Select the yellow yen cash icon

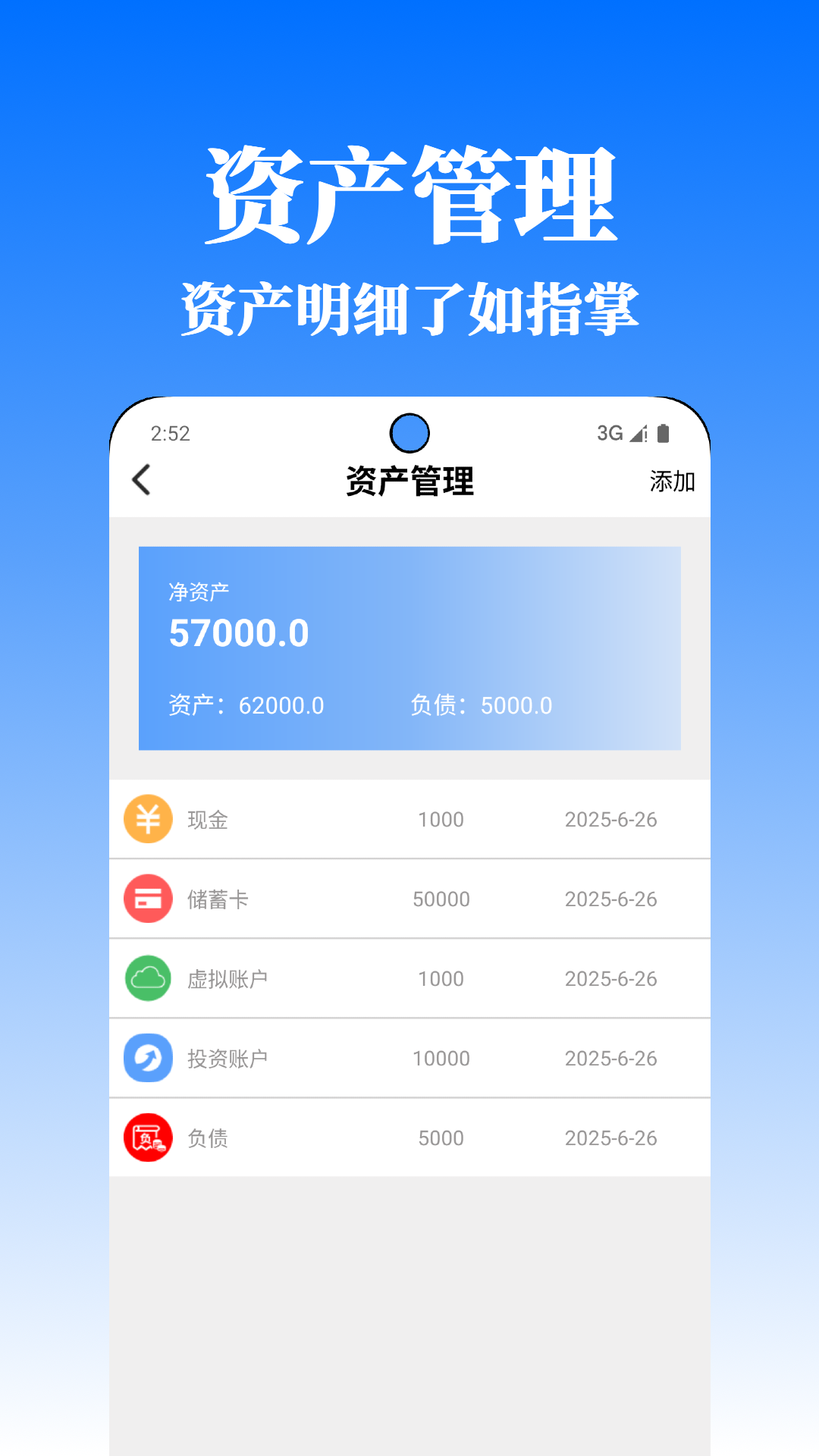tap(148, 819)
